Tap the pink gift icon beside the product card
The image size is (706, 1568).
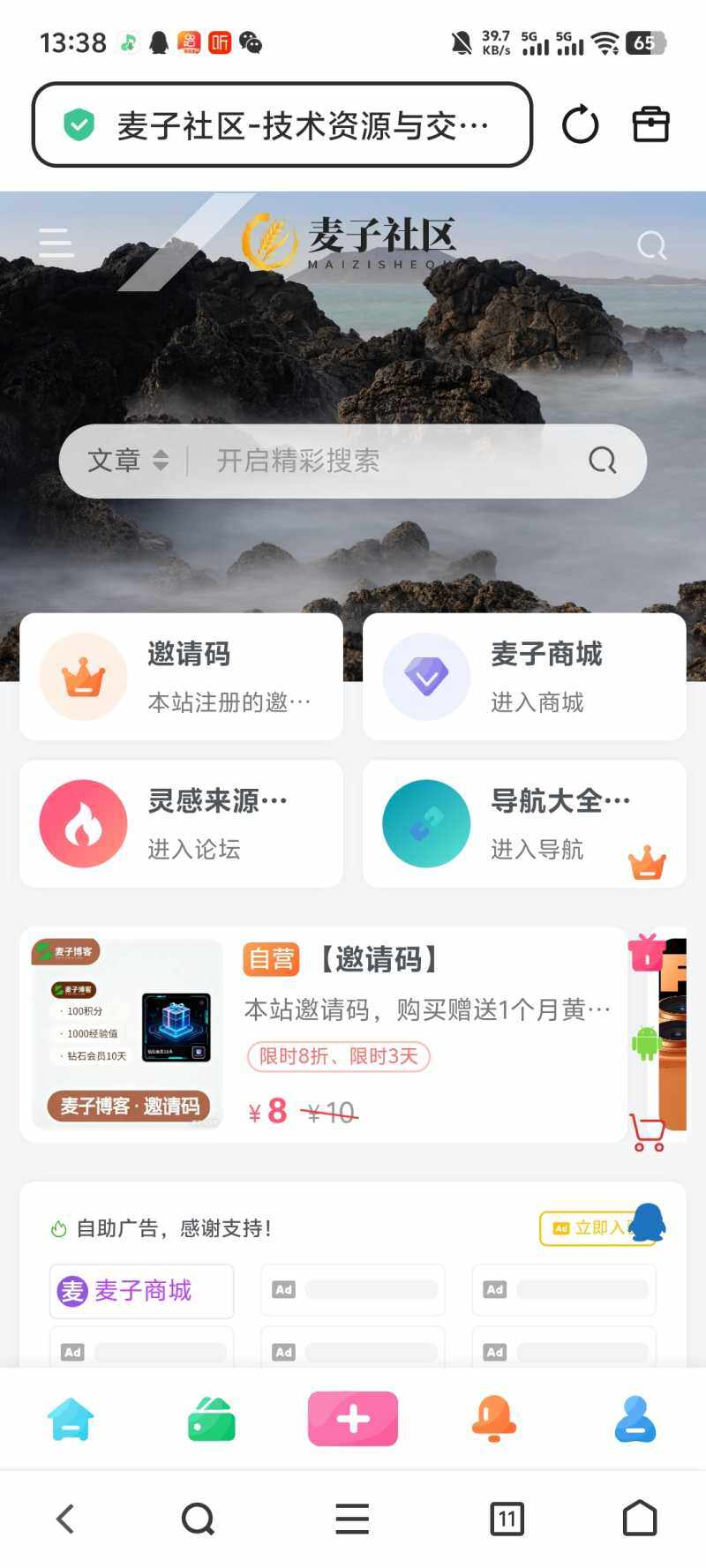click(647, 952)
